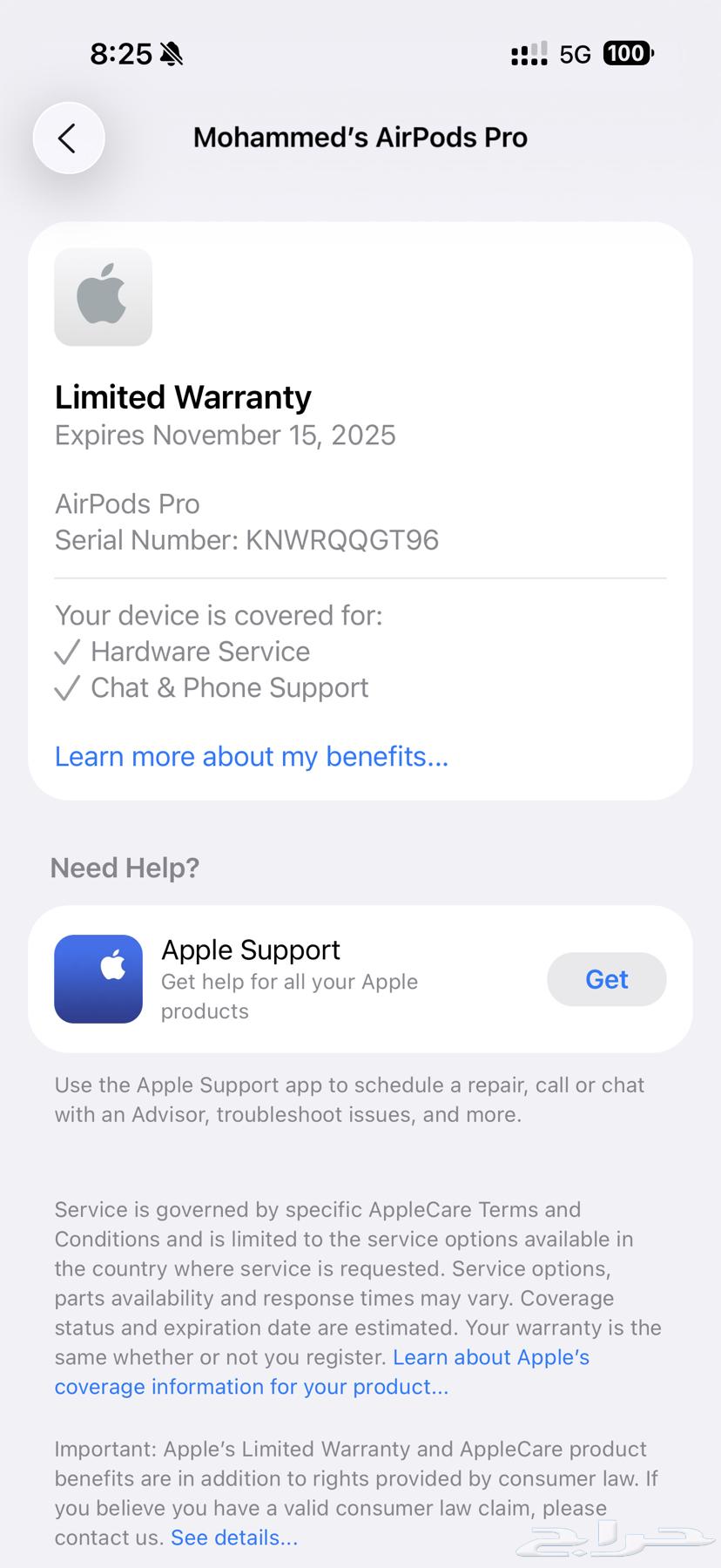Open See details consumer law link
The height and width of the screenshot is (1568, 721).
click(x=233, y=1538)
